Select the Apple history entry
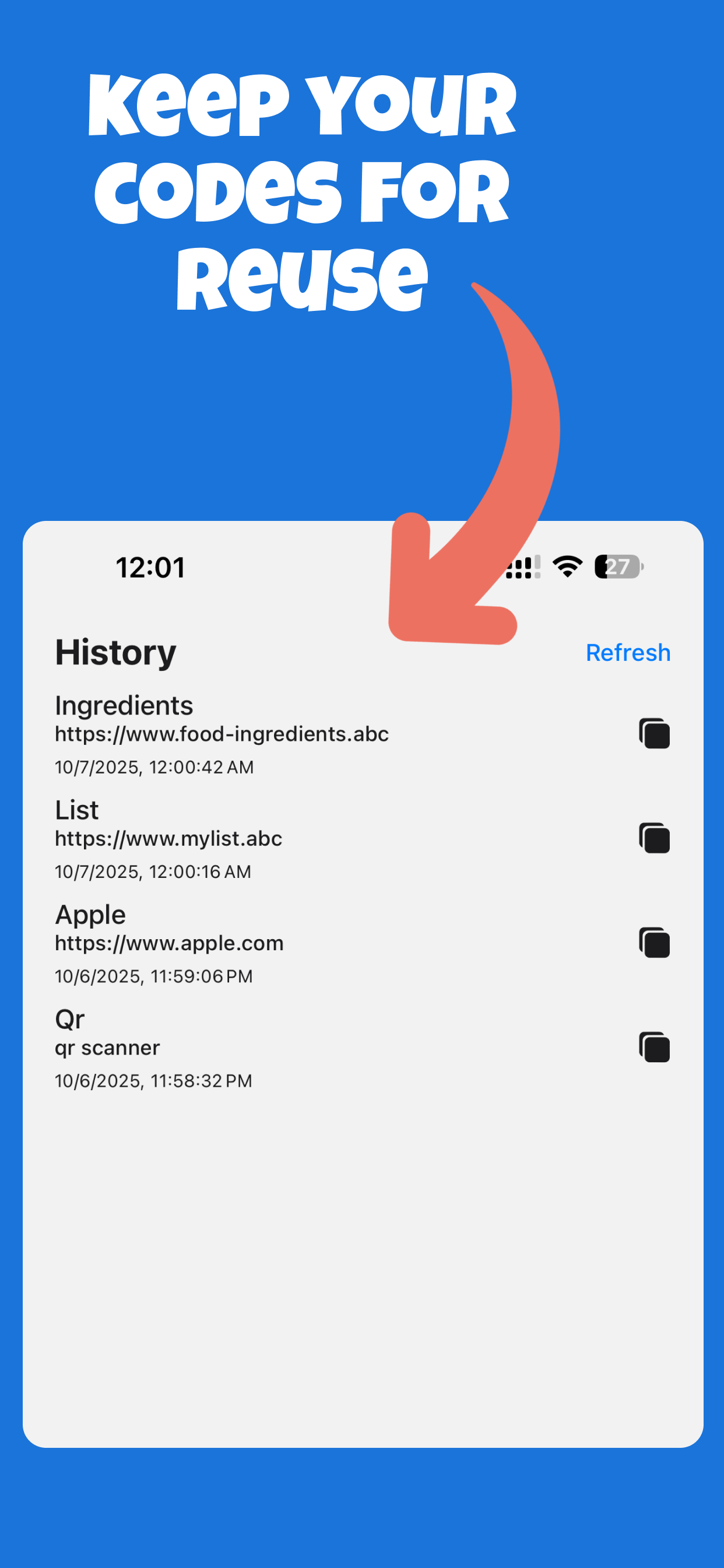This screenshot has height=1568, width=724. point(90,915)
